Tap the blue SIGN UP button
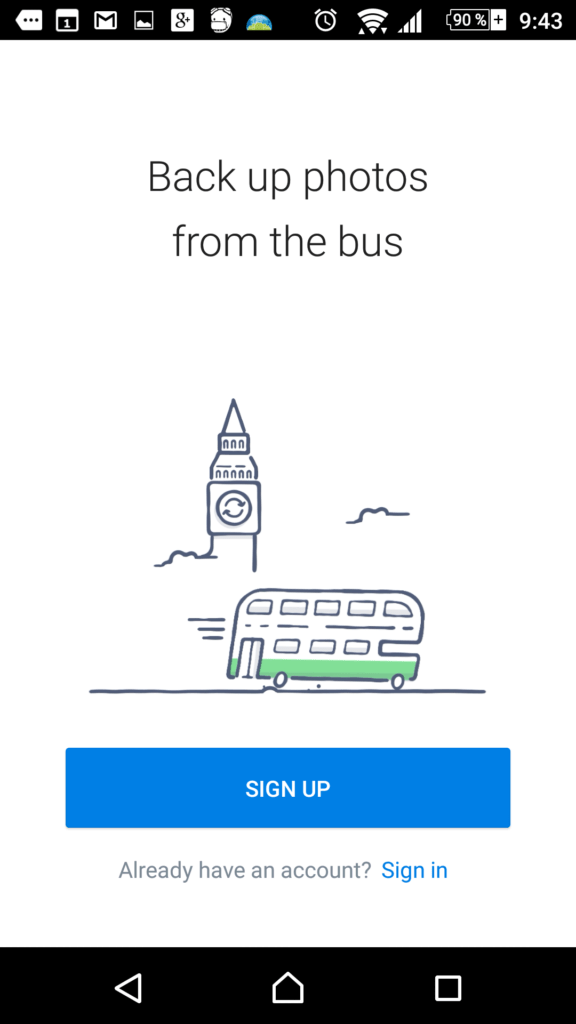 (287, 788)
